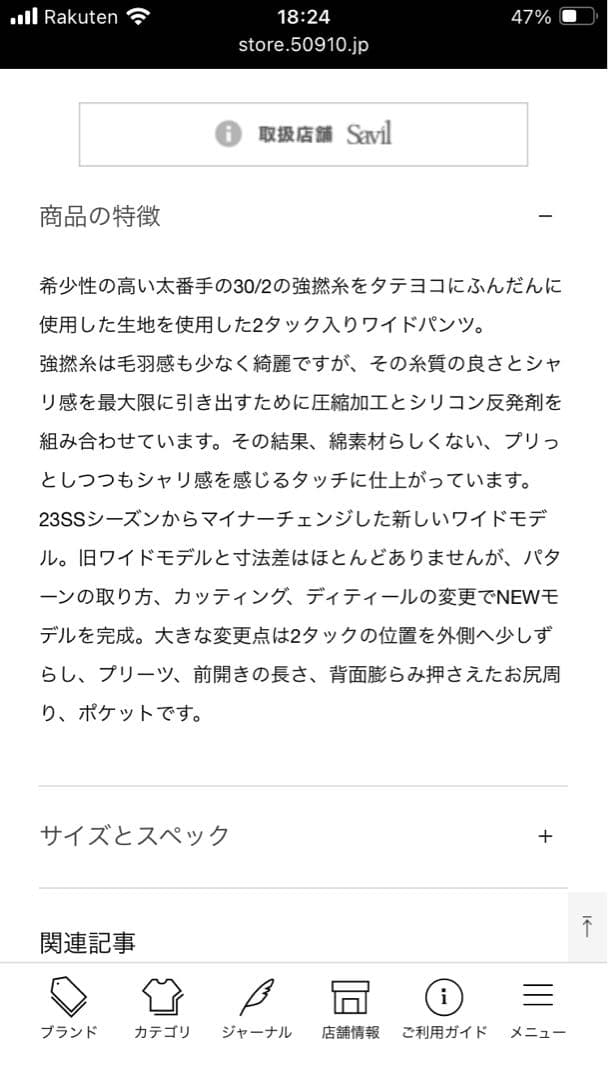Open the メニュー hamburger menu
The image size is (608, 1080).
(x=538, y=1009)
